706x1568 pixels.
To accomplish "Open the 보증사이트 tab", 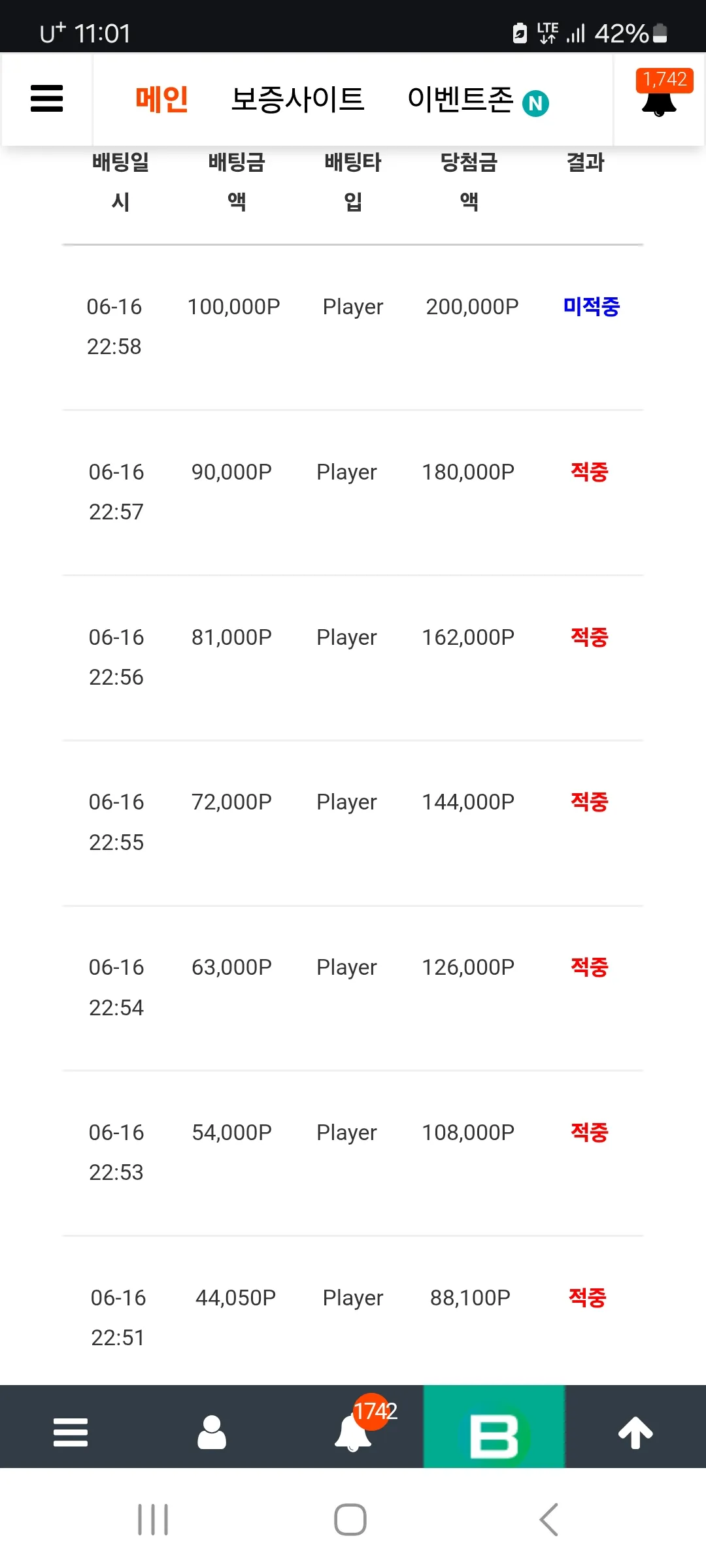I will [x=297, y=99].
